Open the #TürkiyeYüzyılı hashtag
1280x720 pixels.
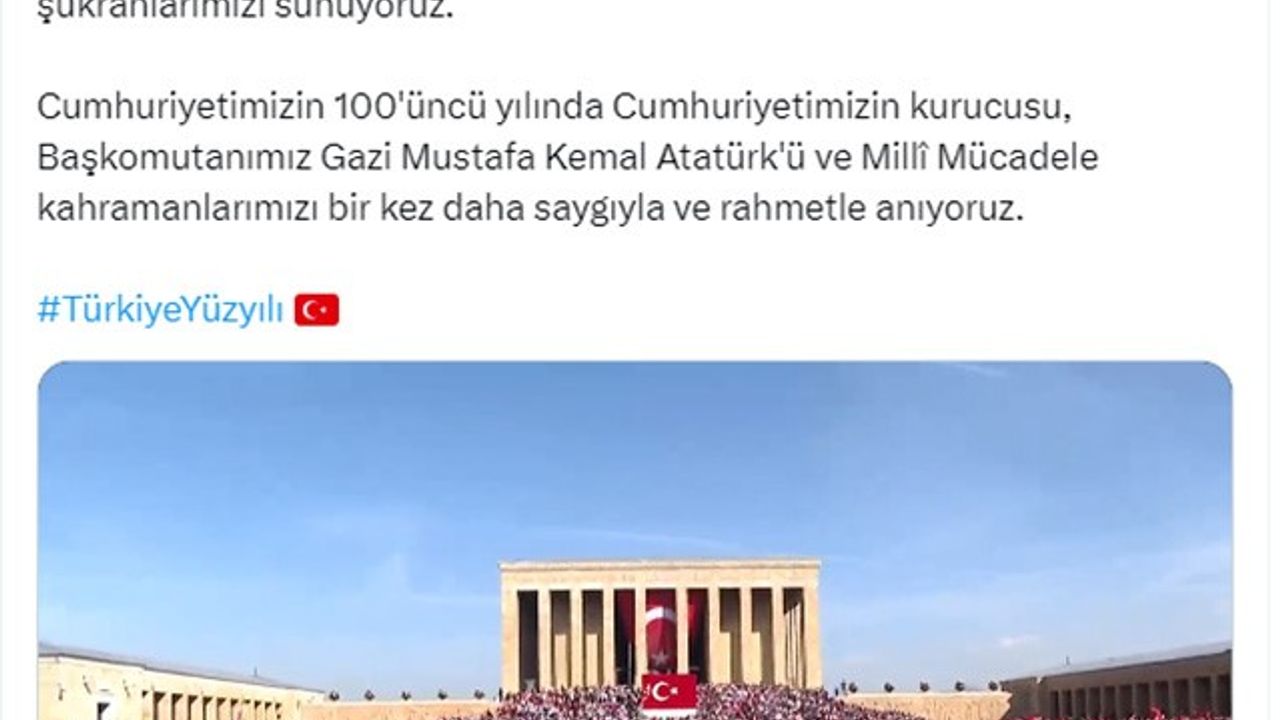pyautogui.click(x=160, y=310)
